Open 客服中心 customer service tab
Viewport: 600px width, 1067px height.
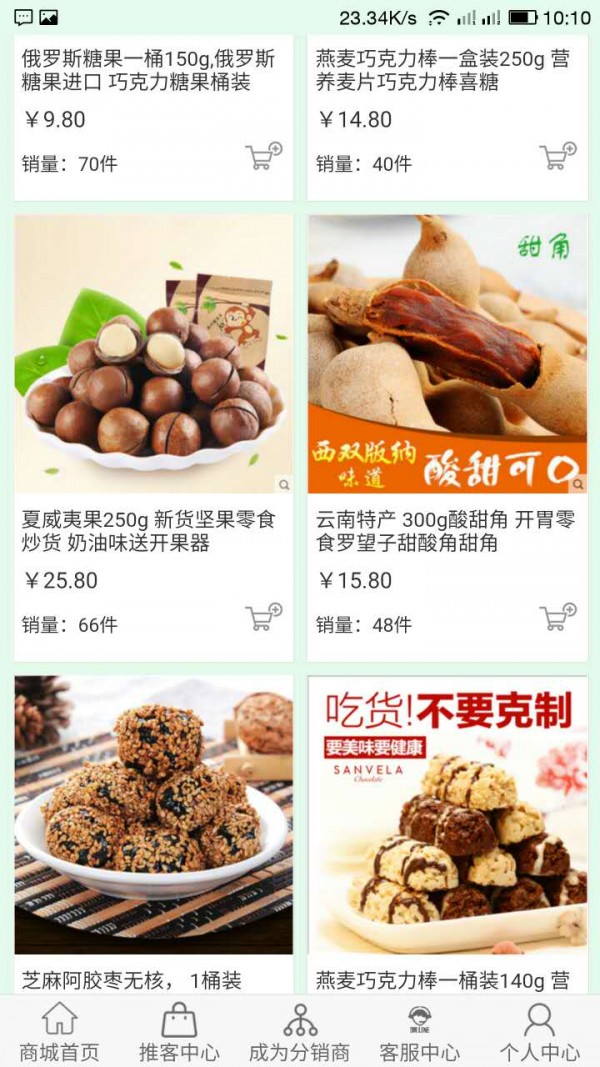pos(419,1032)
